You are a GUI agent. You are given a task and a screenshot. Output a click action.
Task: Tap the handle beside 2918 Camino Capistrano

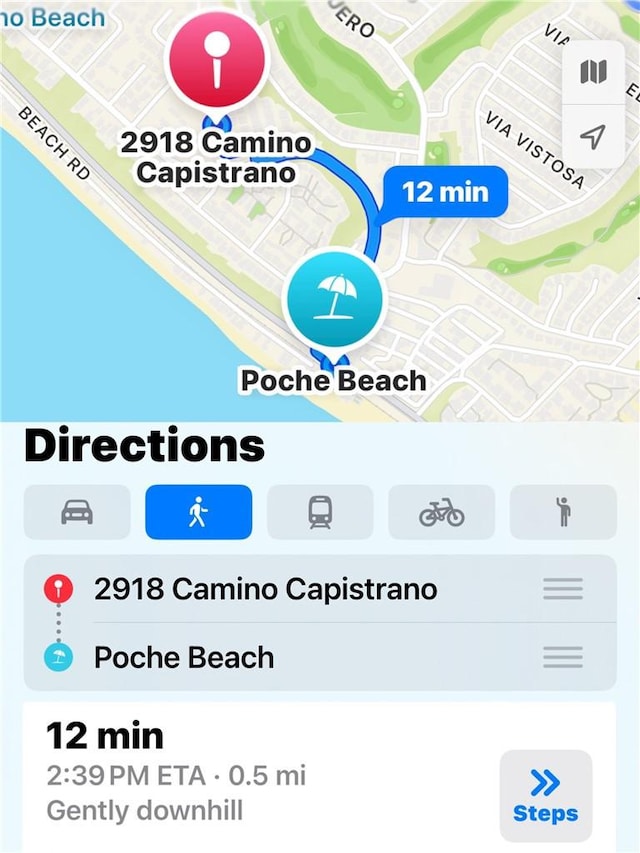click(563, 589)
